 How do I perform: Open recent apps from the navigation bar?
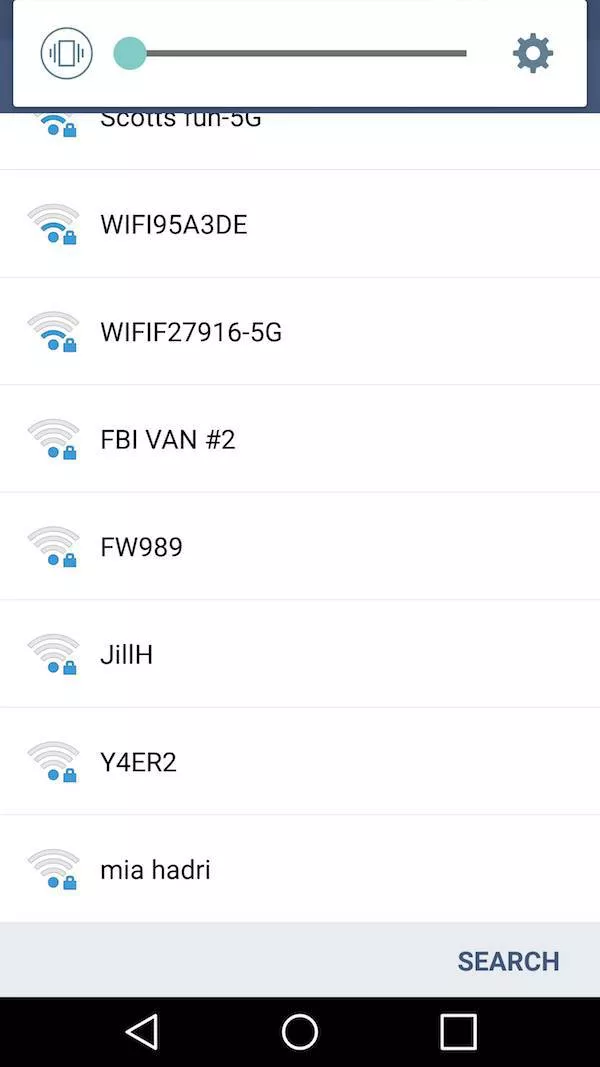[x=458, y=1031]
